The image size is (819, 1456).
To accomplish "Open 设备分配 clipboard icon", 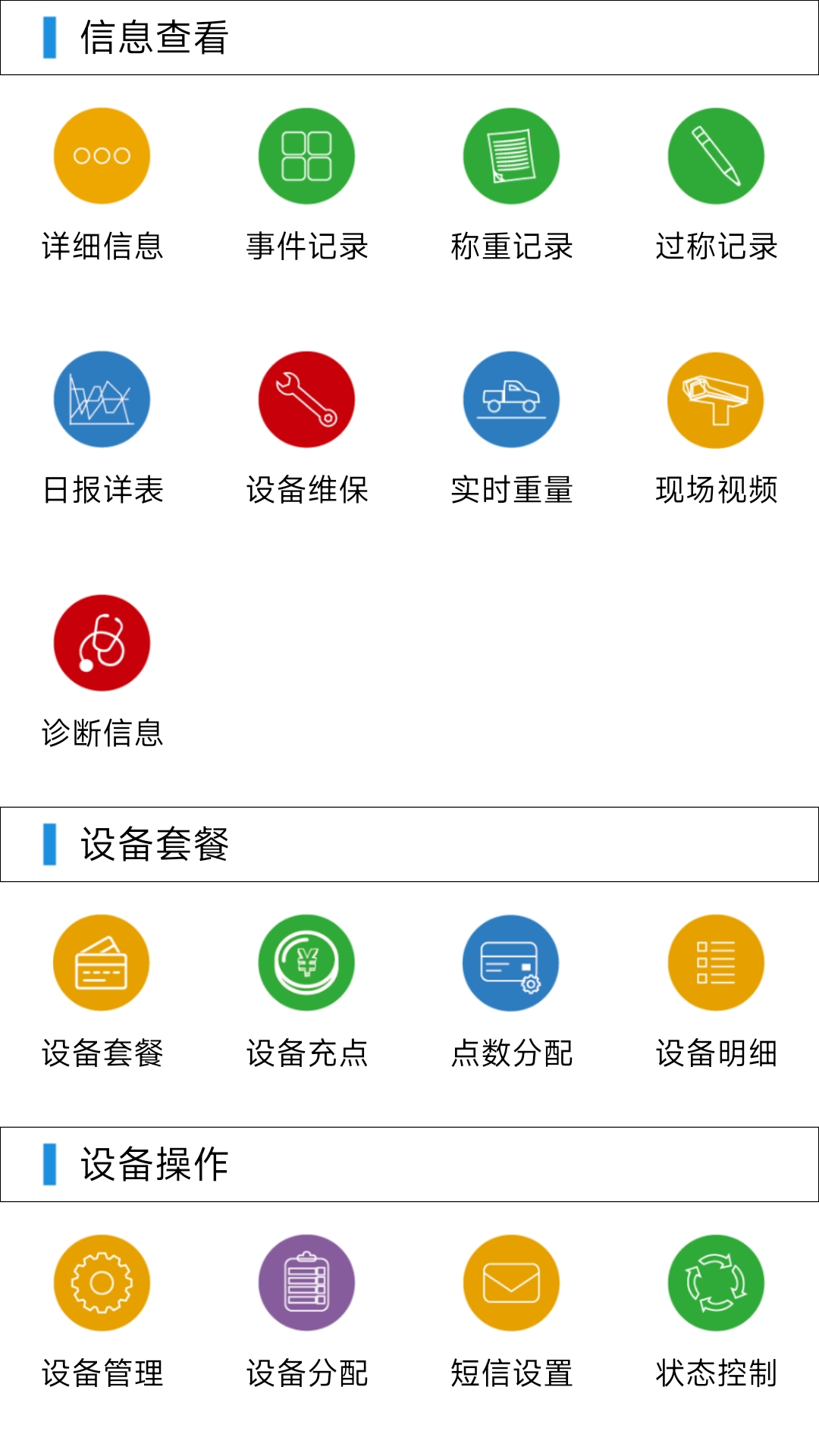I will [x=306, y=1280].
